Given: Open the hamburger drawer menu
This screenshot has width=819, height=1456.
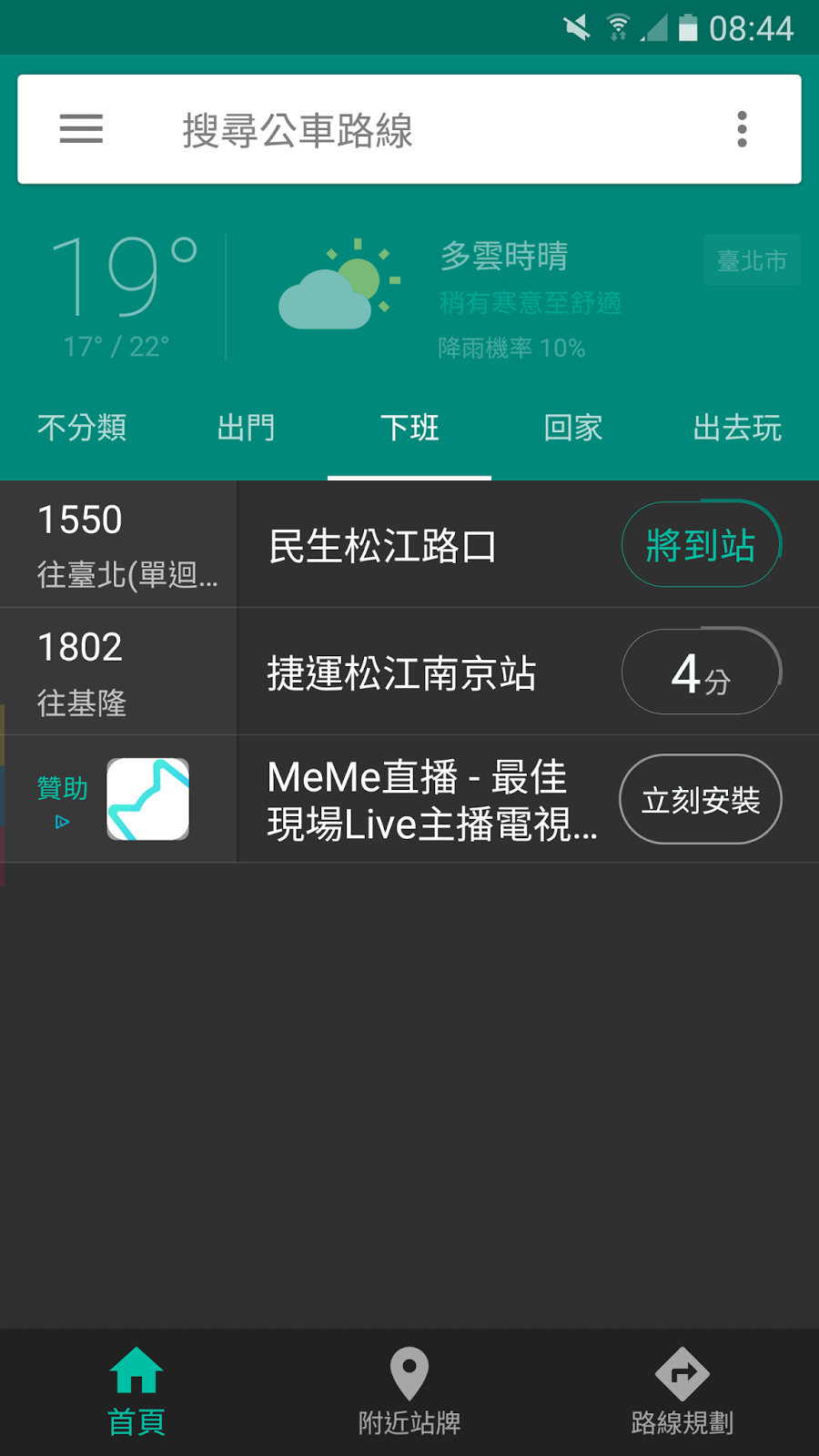Looking at the screenshot, I should [81, 129].
